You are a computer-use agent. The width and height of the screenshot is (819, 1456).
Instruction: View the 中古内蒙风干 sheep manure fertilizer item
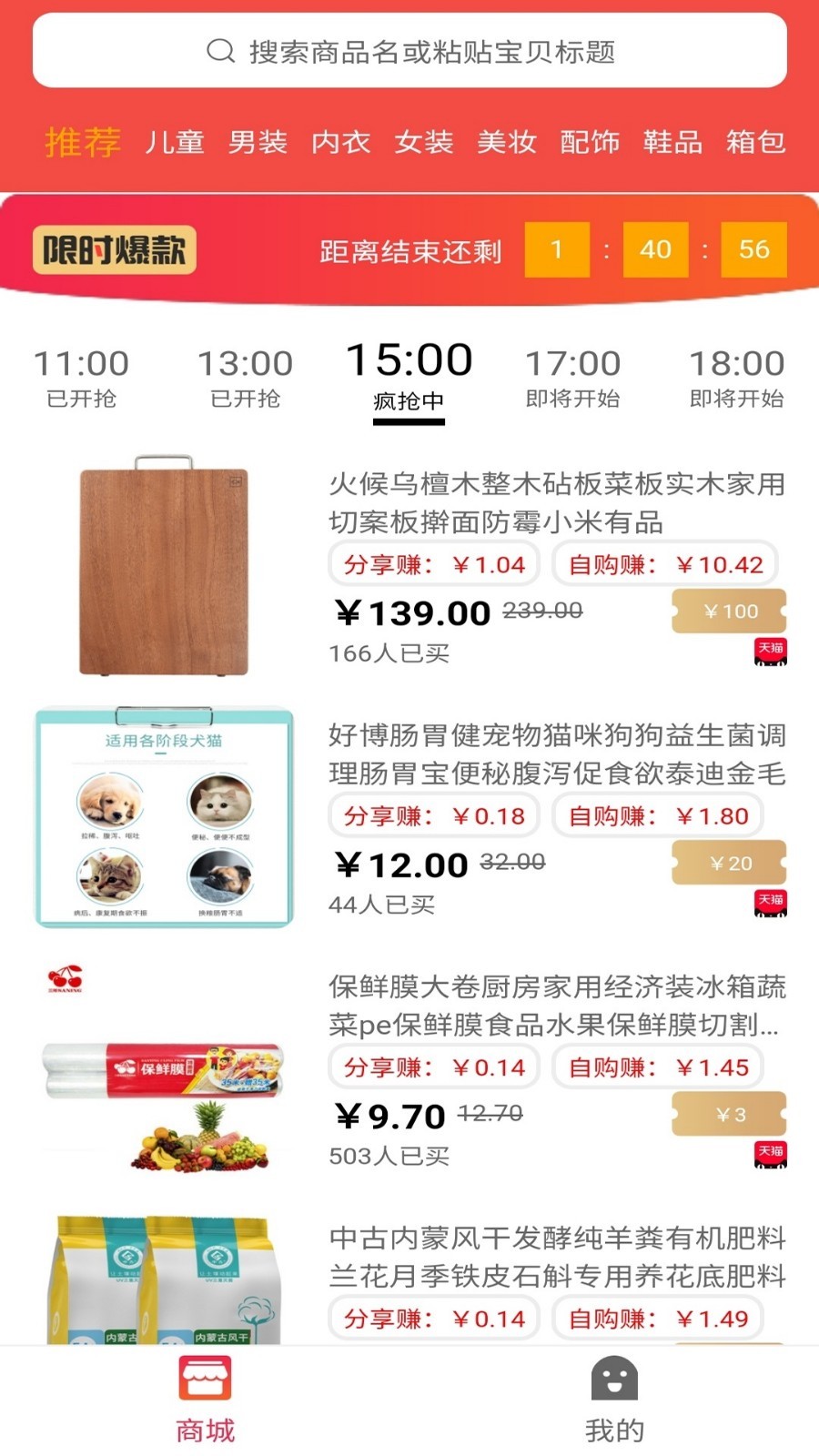point(556,1256)
